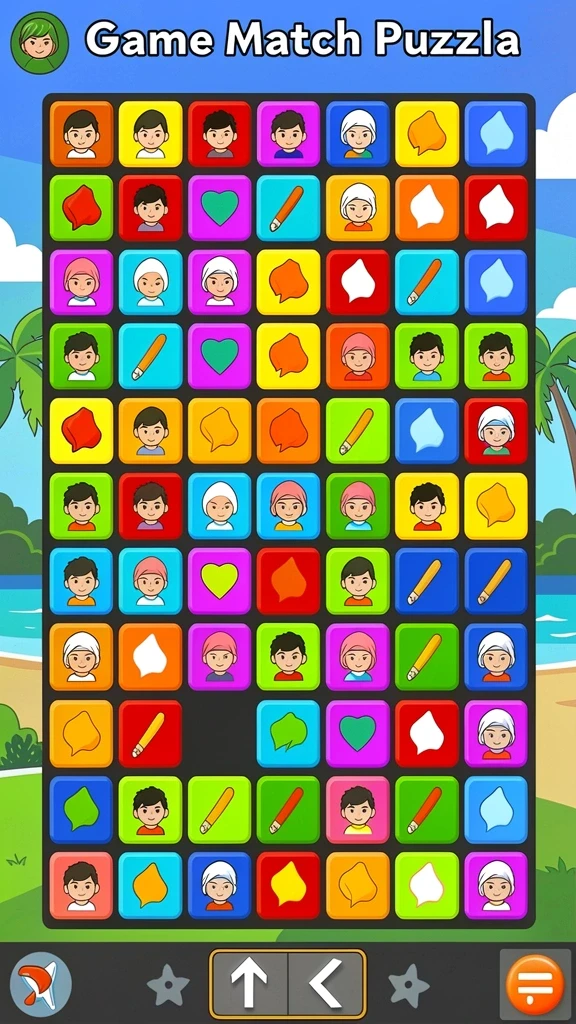This screenshot has height=1024, width=576.
Task: Tap the cyan tile with the orange leaf
Action: (x=150, y=885)
